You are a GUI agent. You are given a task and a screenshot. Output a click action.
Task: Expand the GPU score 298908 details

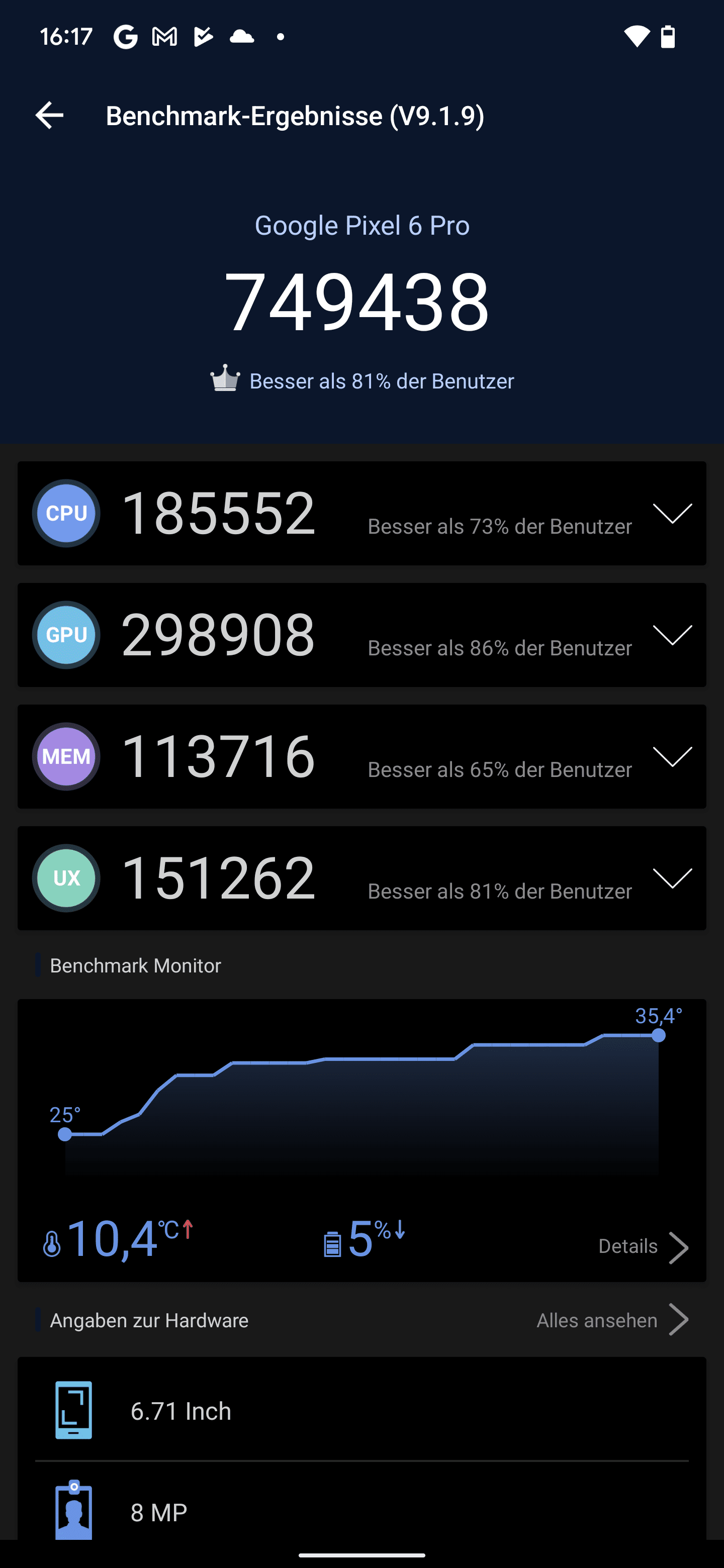click(x=672, y=635)
